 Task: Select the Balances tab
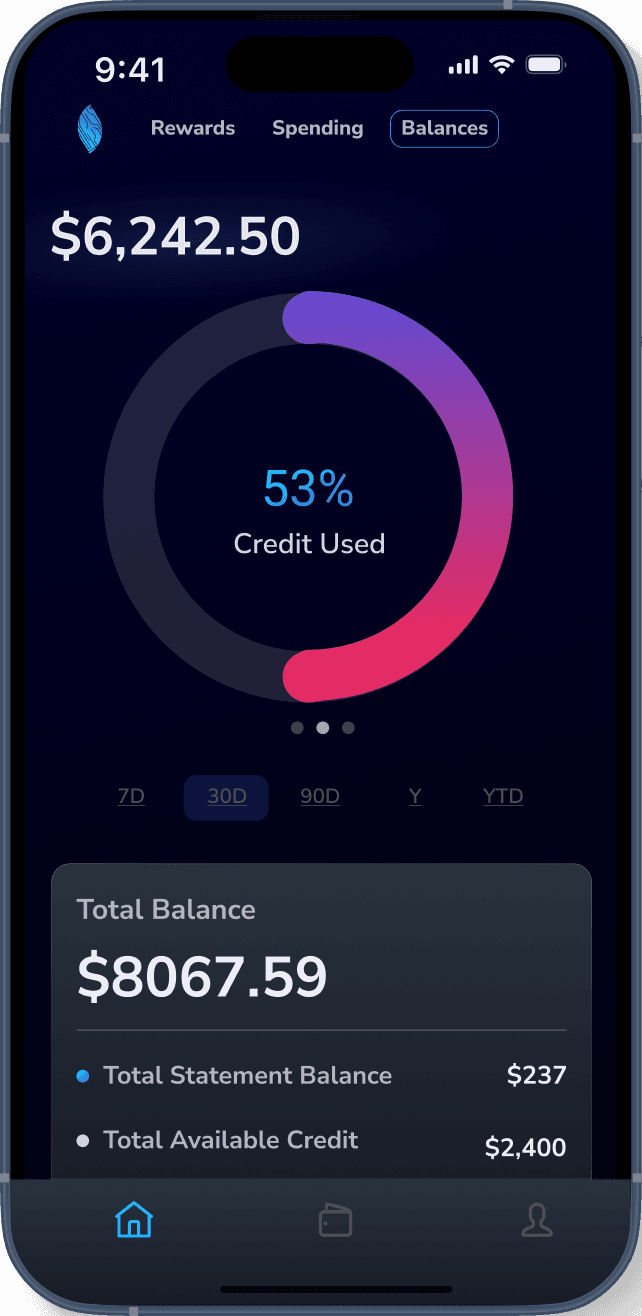[x=444, y=128]
